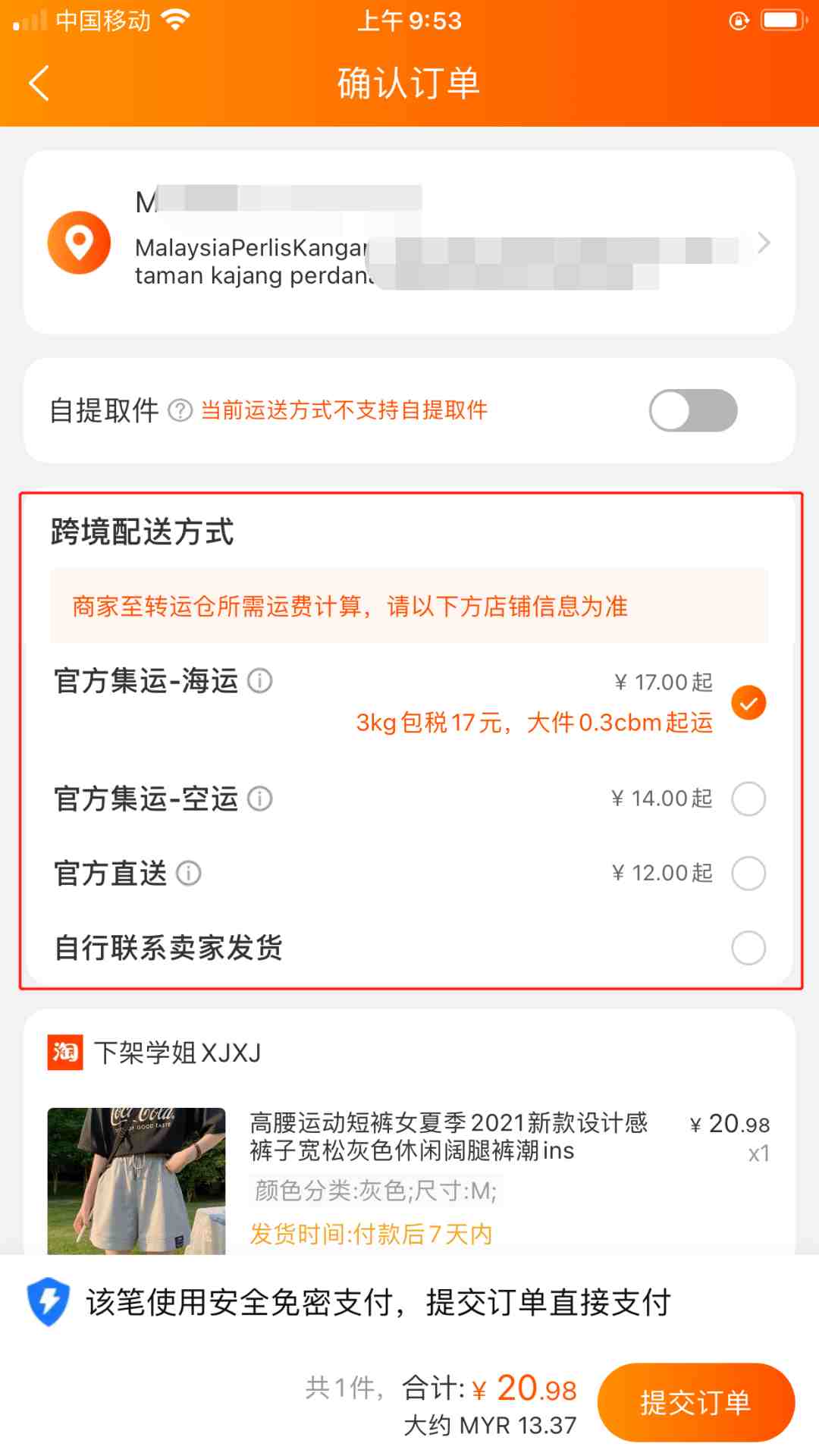This screenshot has width=819, height=1456.
Task: Toggle the 自提取件 switch
Action: (x=693, y=410)
